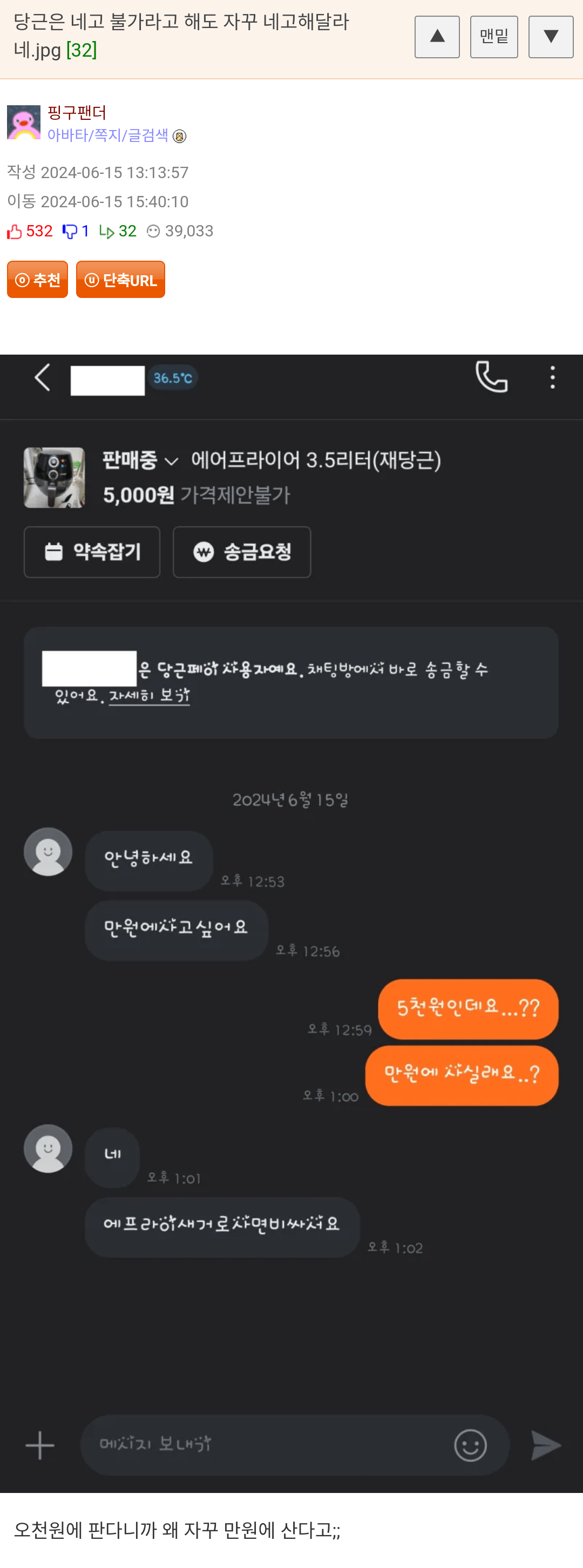Tap the up arrow button in header

pos(436,37)
